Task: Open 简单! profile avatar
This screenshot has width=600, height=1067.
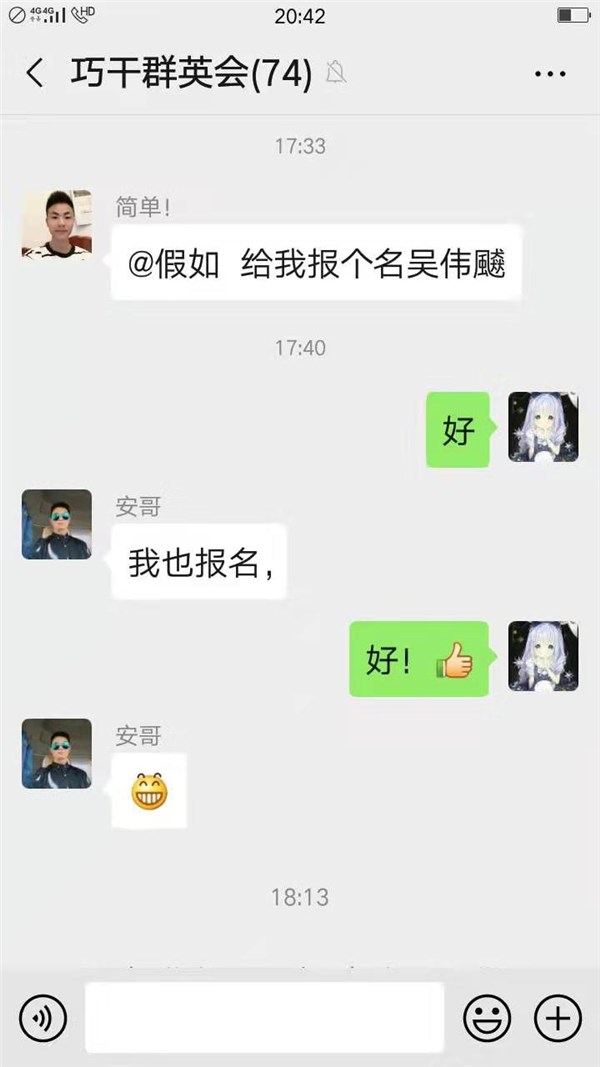Action: [56, 225]
